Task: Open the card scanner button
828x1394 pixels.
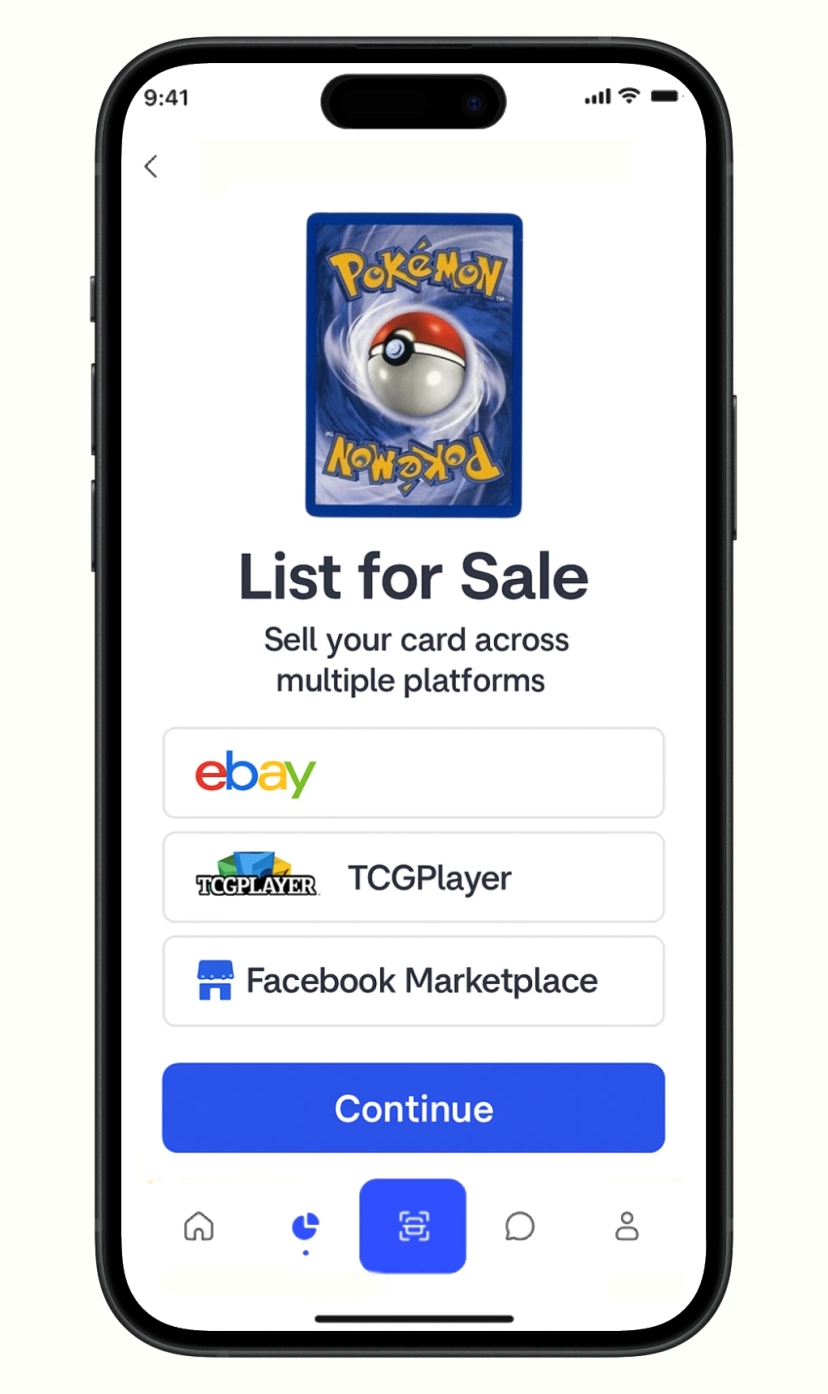Action: pyautogui.click(x=413, y=1226)
